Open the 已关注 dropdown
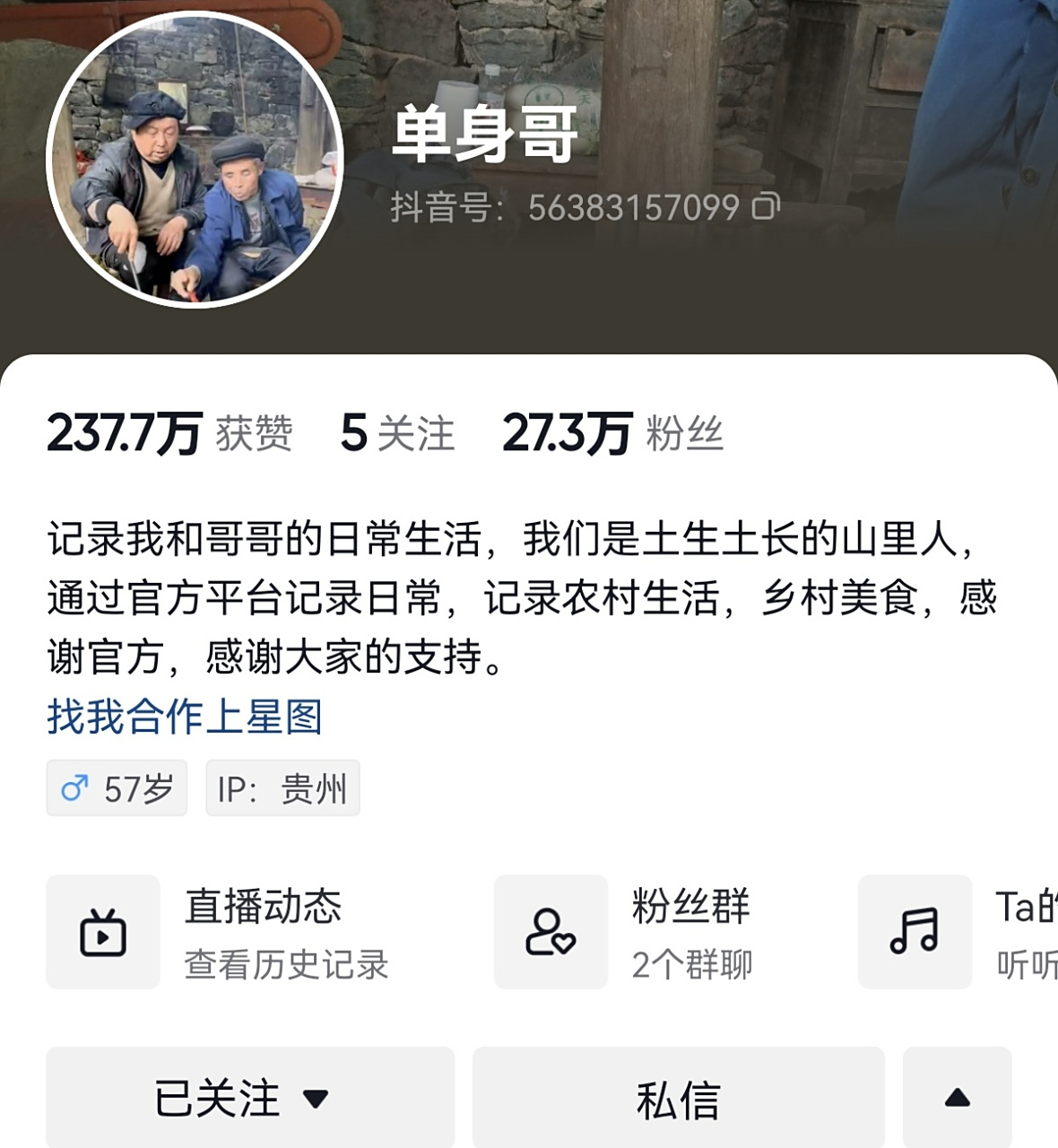This screenshot has width=1058, height=1148. [x=250, y=1098]
